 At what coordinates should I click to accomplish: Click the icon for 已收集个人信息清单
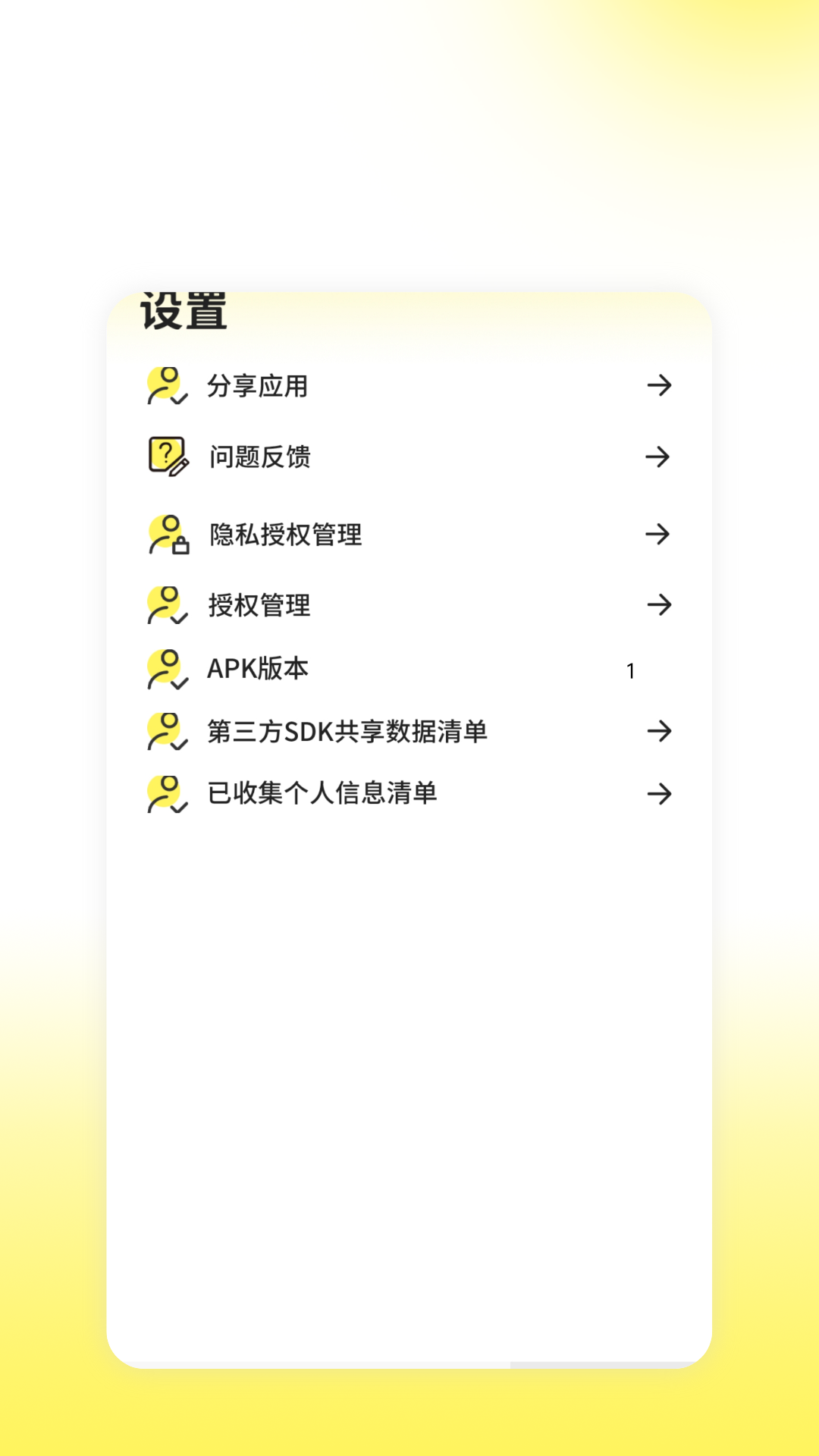(x=165, y=793)
